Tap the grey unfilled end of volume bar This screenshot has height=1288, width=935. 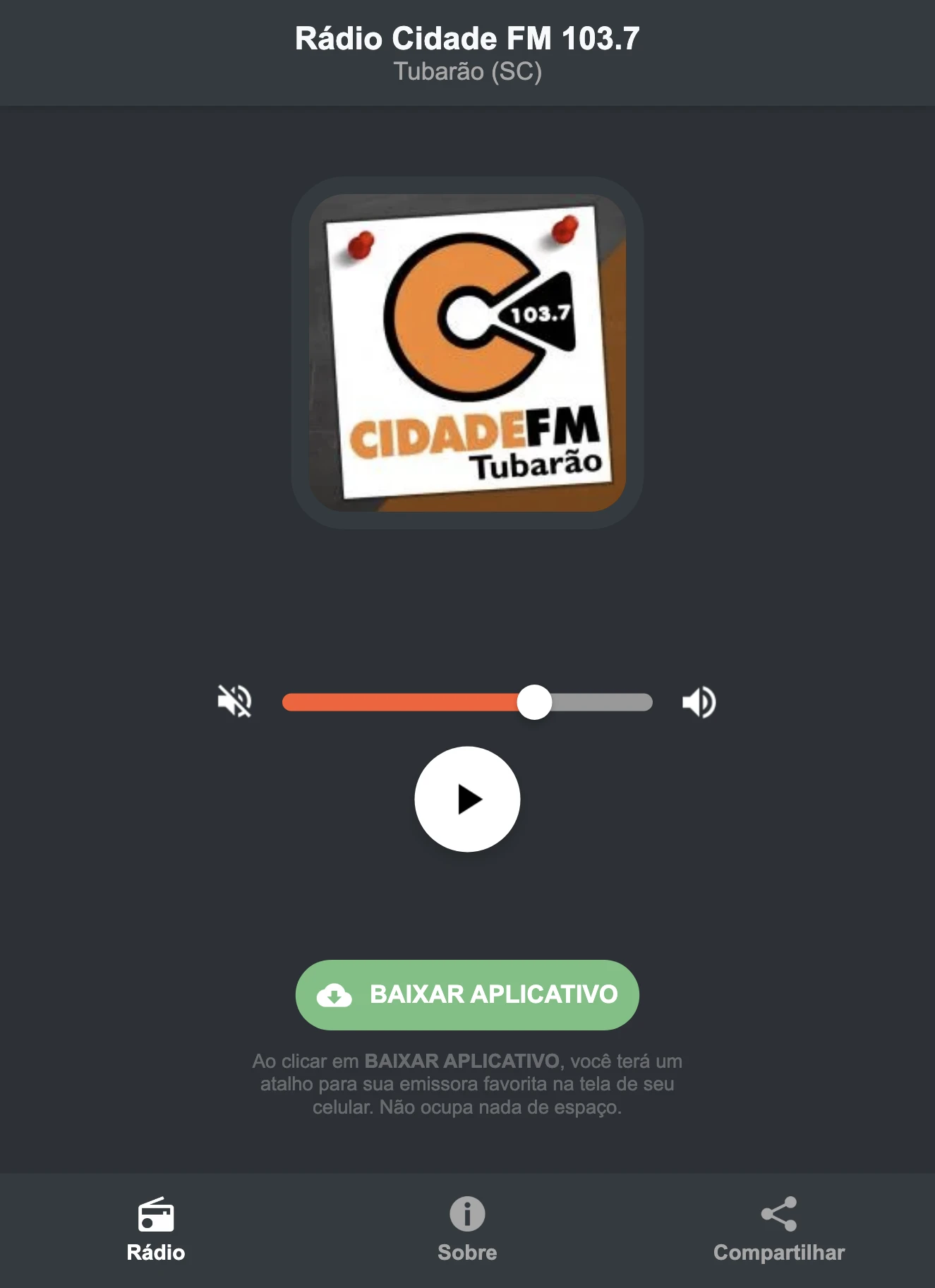coord(607,702)
